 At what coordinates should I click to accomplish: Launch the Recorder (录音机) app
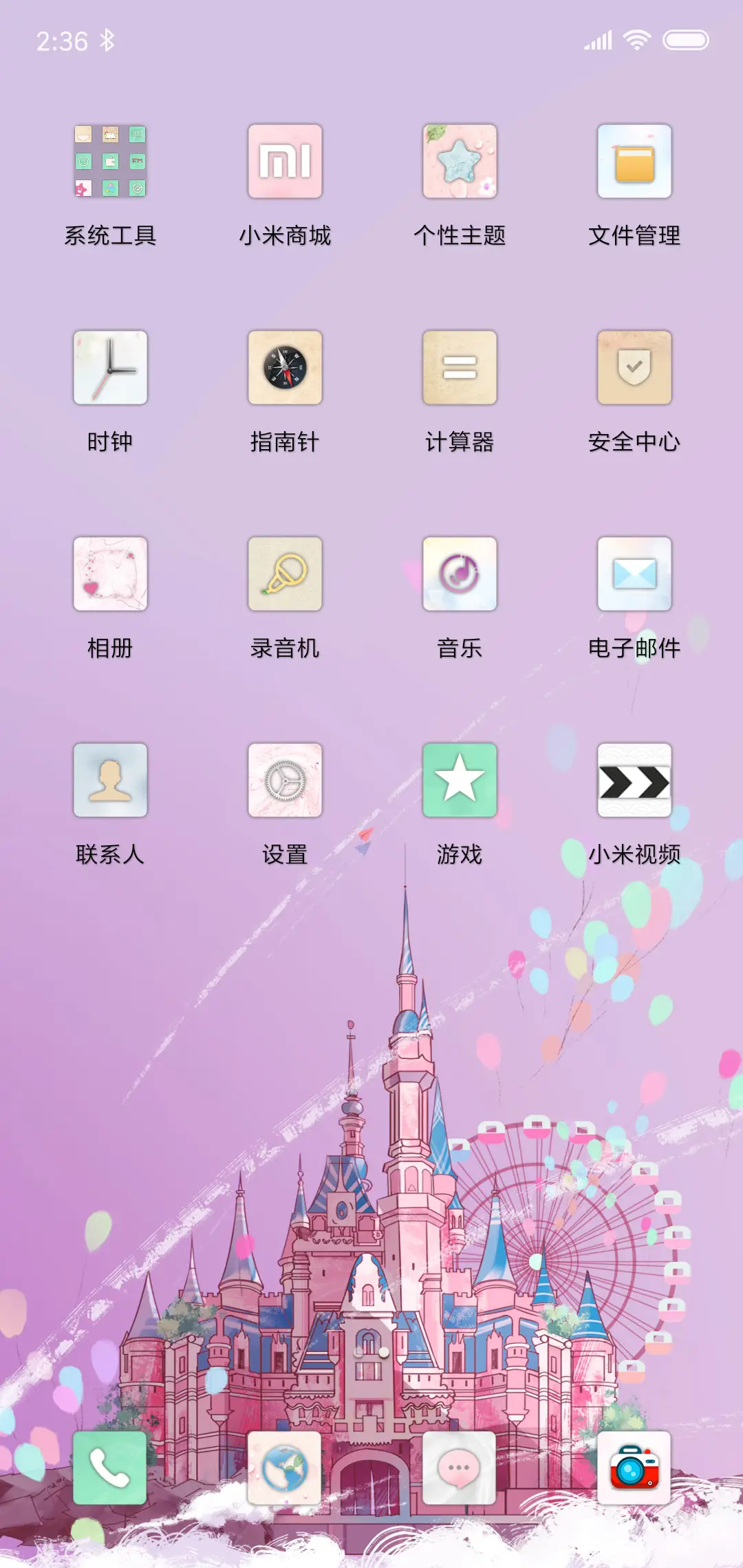pyautogui.click(x=286, y=576)
